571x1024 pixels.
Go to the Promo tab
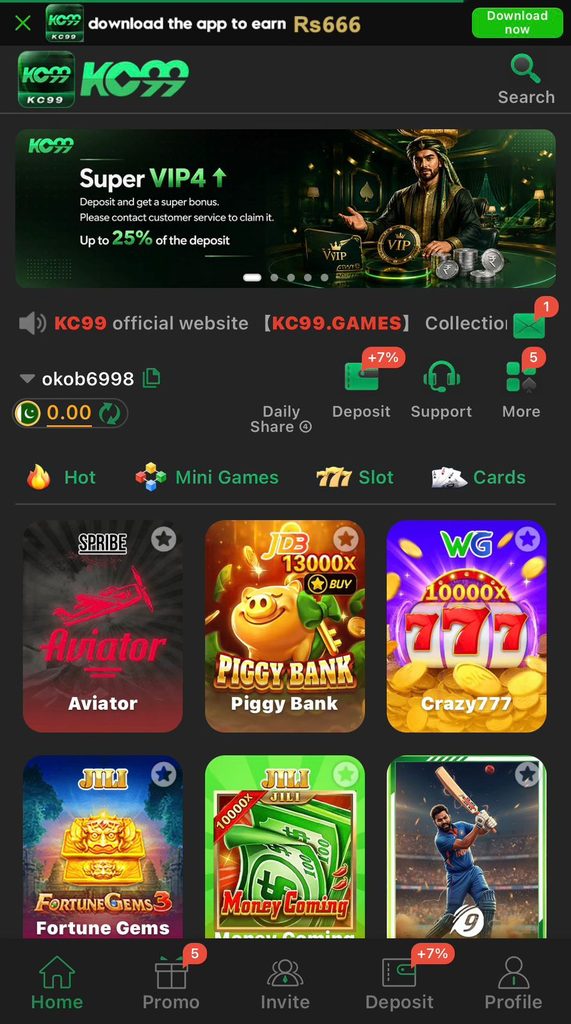pos(171,981)
